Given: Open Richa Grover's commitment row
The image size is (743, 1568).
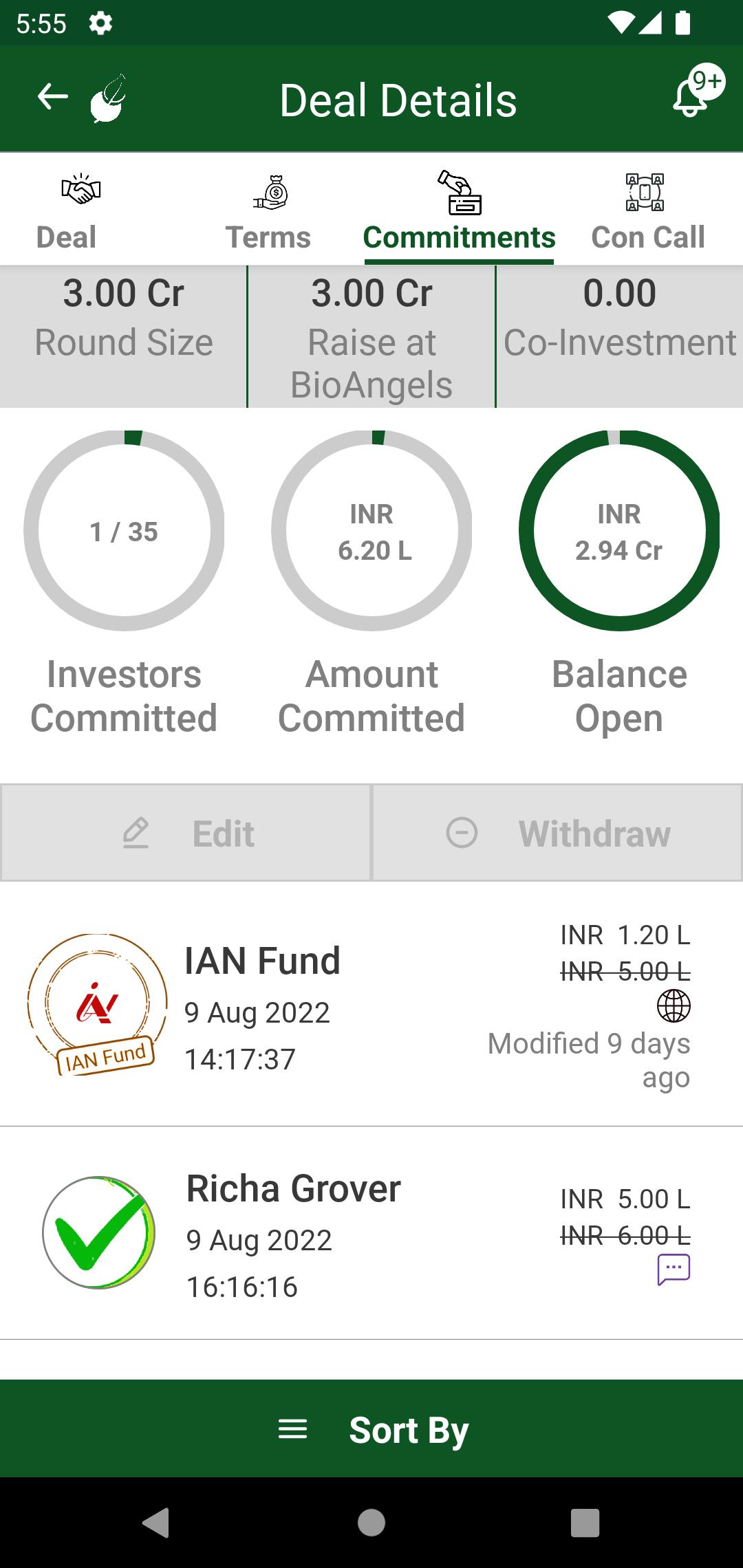Looking at the screenshot, I should (371, 1233).
